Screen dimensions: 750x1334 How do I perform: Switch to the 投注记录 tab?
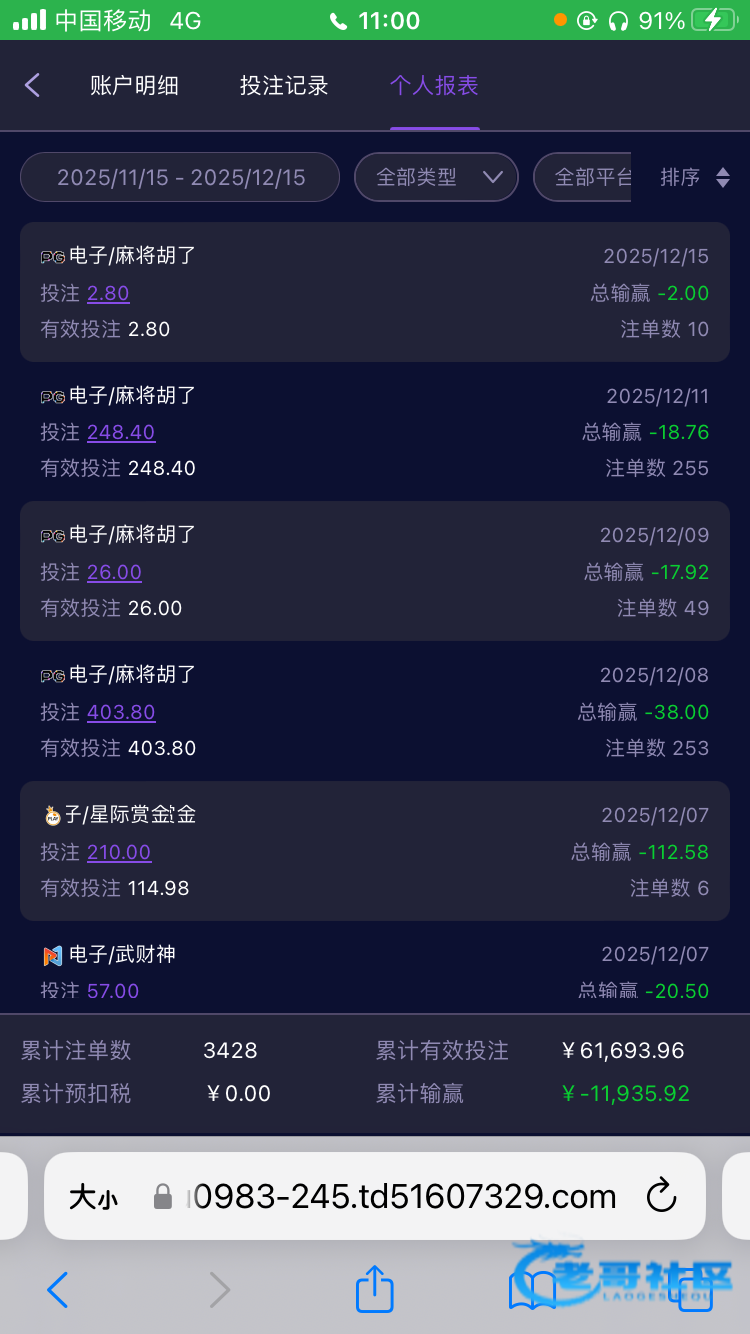(284, 86)
